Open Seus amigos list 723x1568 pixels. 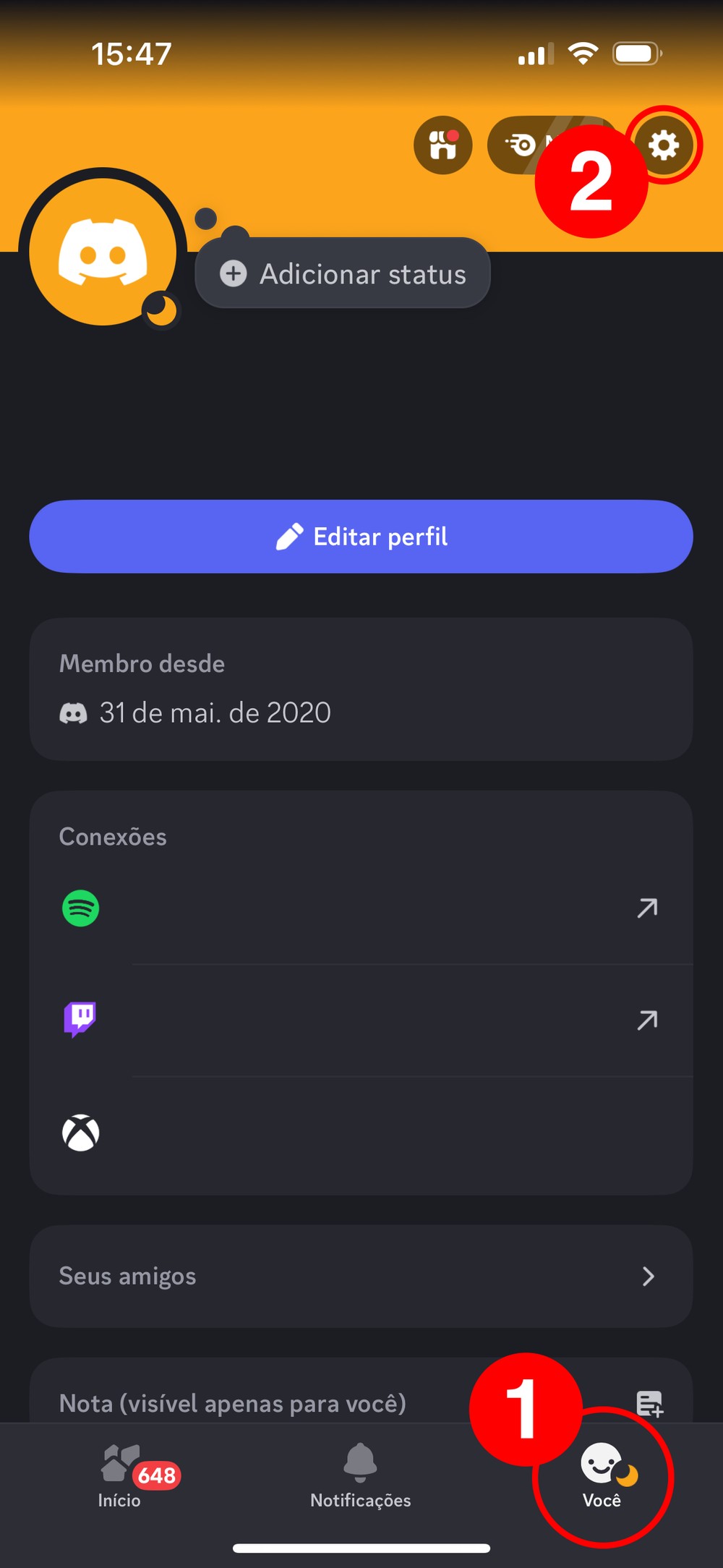click(x=361, y=1276)
